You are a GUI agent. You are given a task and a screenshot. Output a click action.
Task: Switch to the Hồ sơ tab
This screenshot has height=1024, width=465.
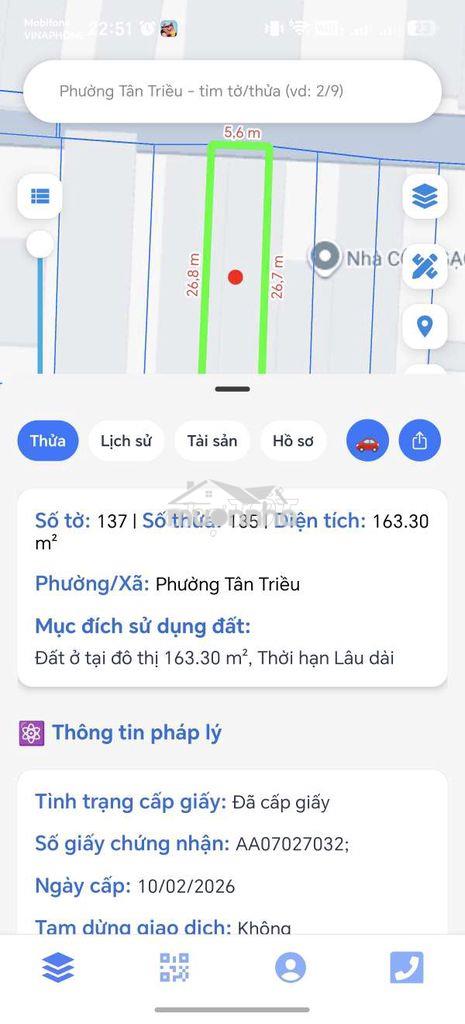pyautogui.click(x=293, y=441)
